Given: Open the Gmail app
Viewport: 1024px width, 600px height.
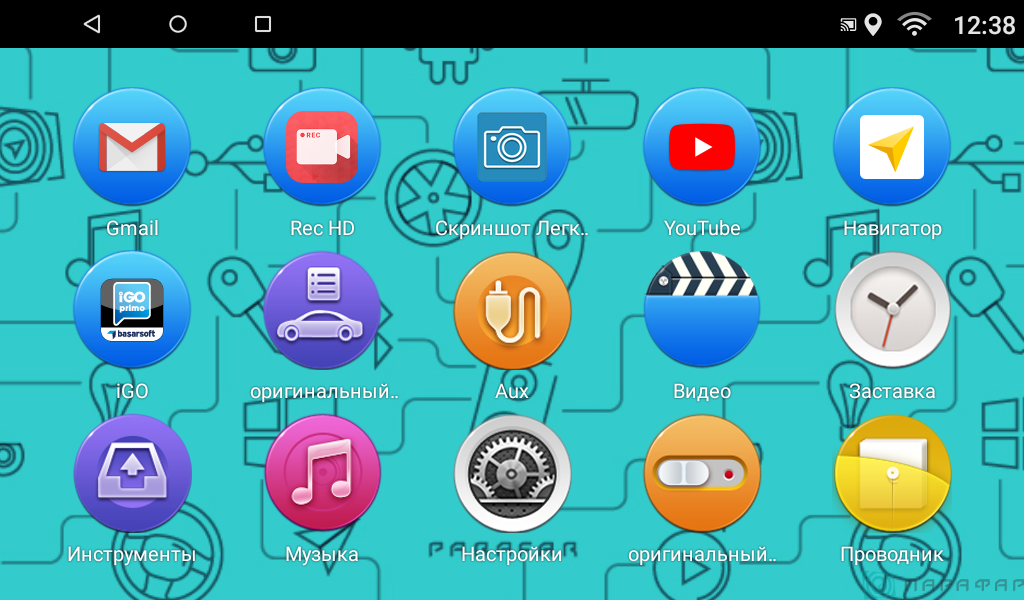Looking at the screenshot, I should (x=132, y=147).
